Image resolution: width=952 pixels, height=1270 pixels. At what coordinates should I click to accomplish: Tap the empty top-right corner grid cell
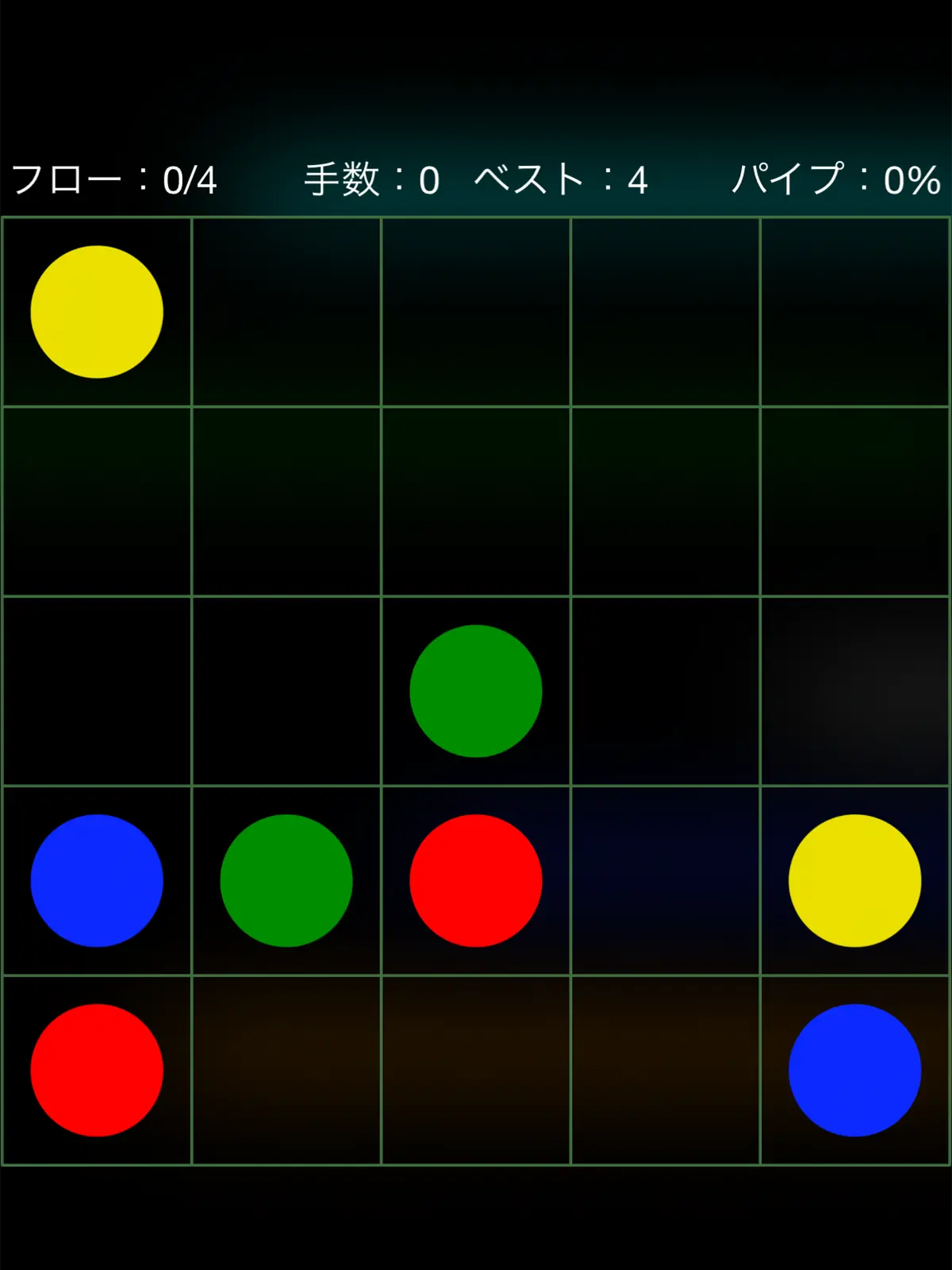(855, 310)
